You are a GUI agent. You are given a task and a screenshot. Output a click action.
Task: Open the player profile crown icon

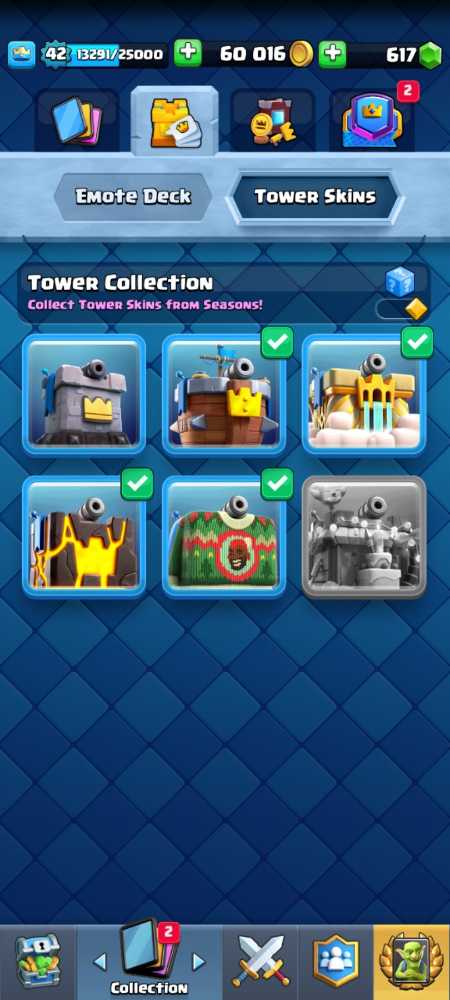pyautogui.click(x=21, y=54)
